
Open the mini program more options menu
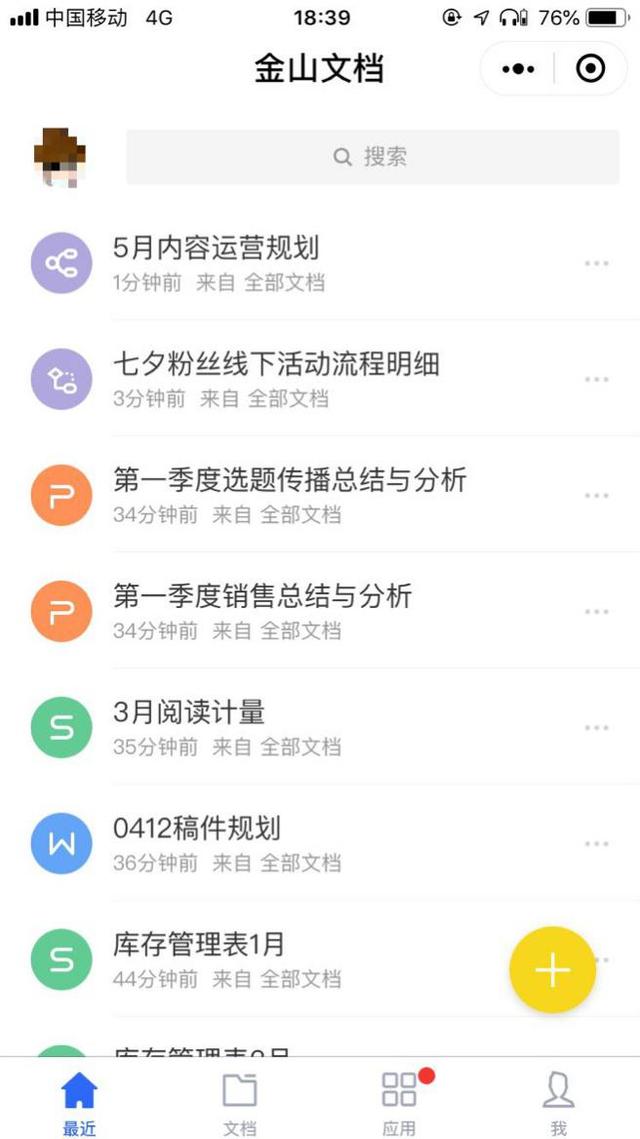coord(518,69)
